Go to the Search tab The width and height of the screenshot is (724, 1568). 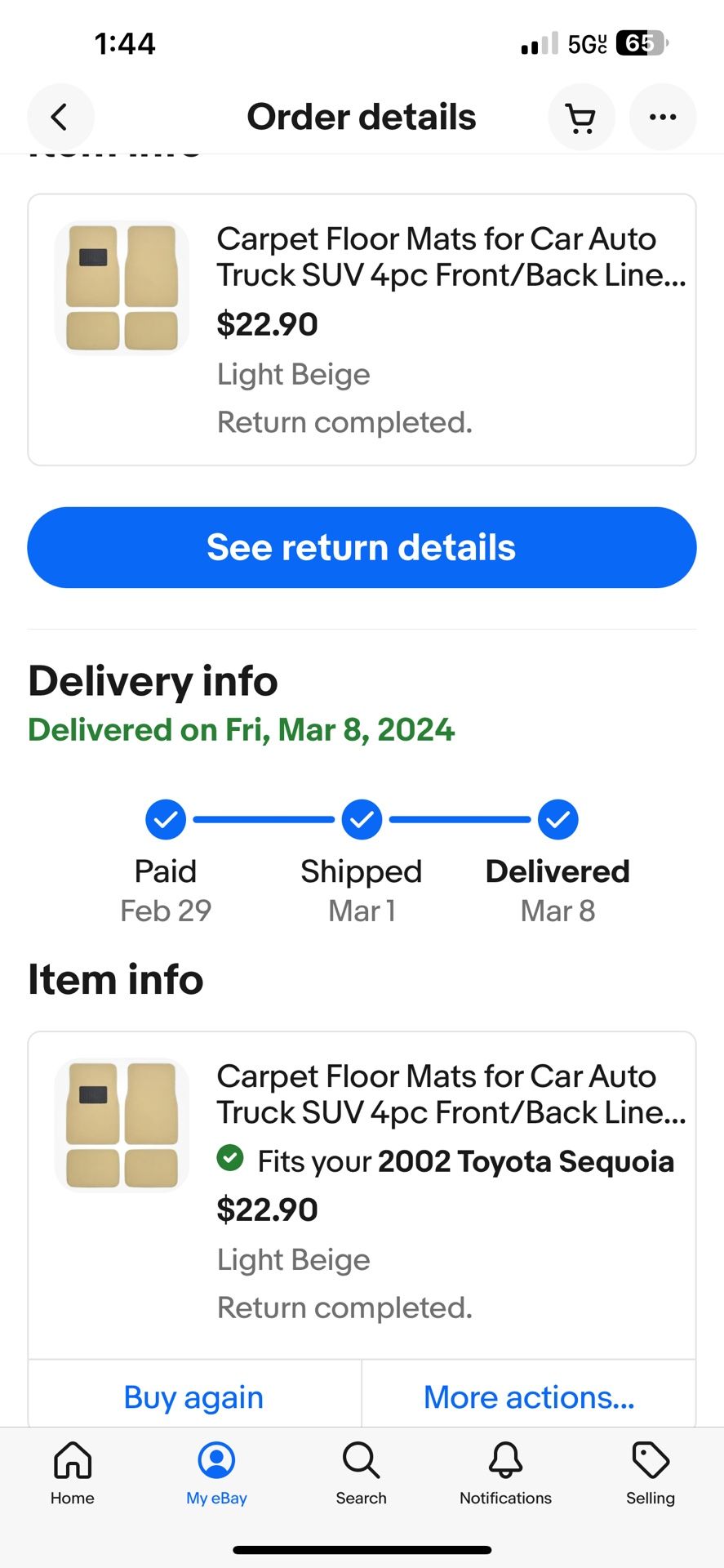pos(361,1472)
